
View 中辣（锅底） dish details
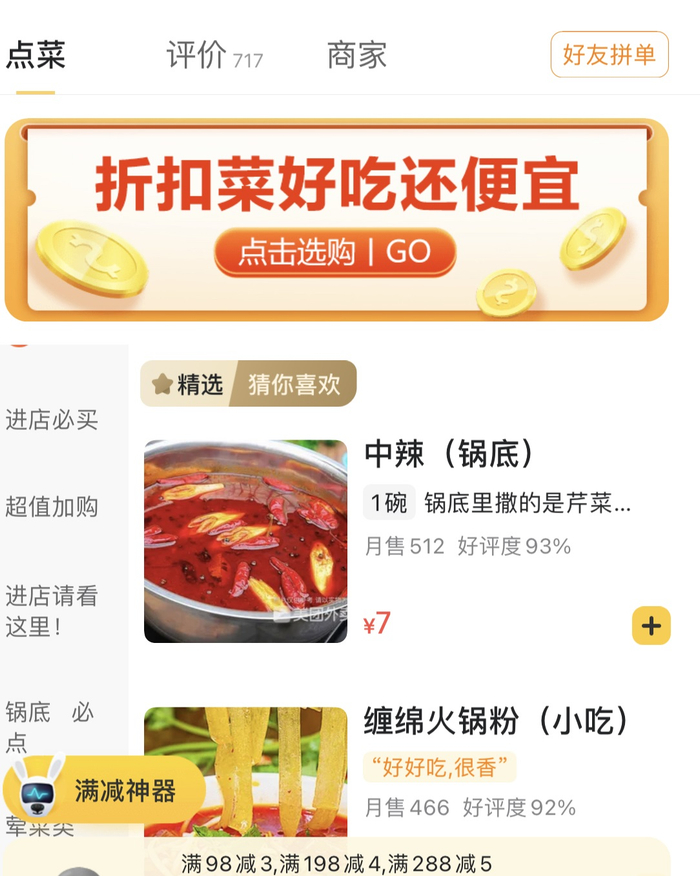coord(450,456)
